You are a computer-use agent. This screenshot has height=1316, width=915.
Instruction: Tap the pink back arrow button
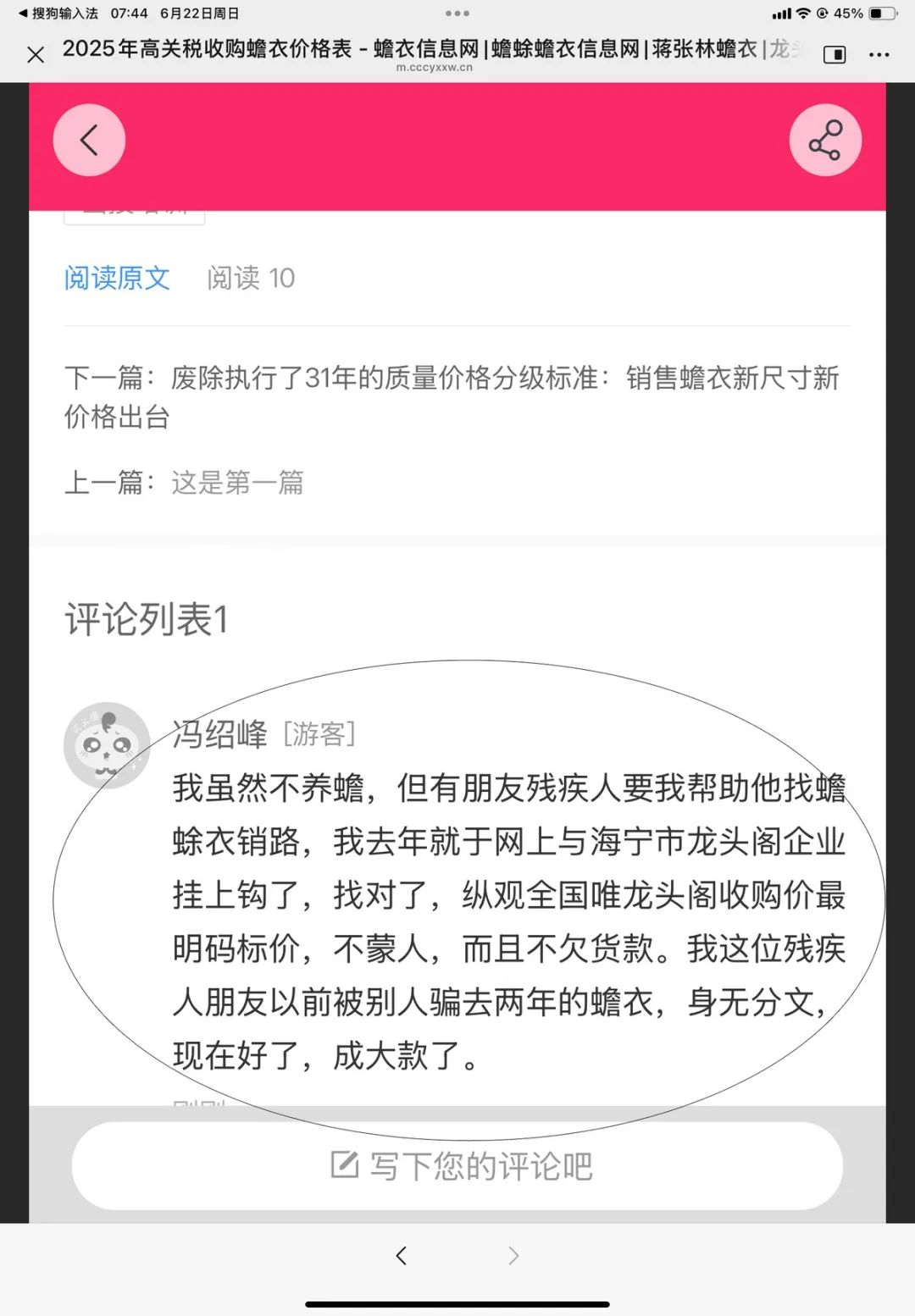point(89,141)
